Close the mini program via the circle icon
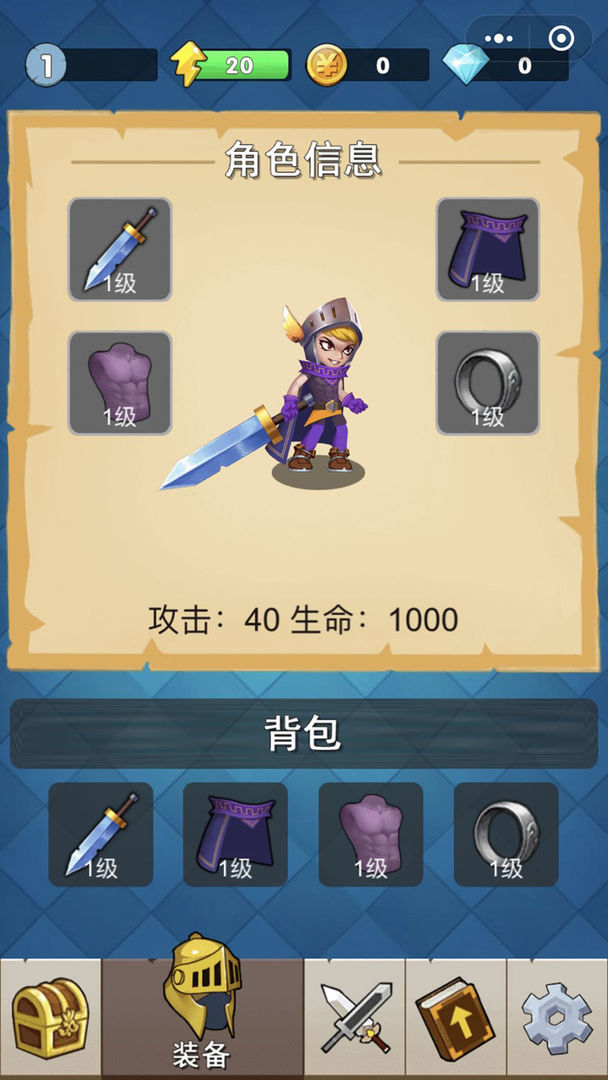The width and height of the screenshot is (608, 1080). point(563,39)
